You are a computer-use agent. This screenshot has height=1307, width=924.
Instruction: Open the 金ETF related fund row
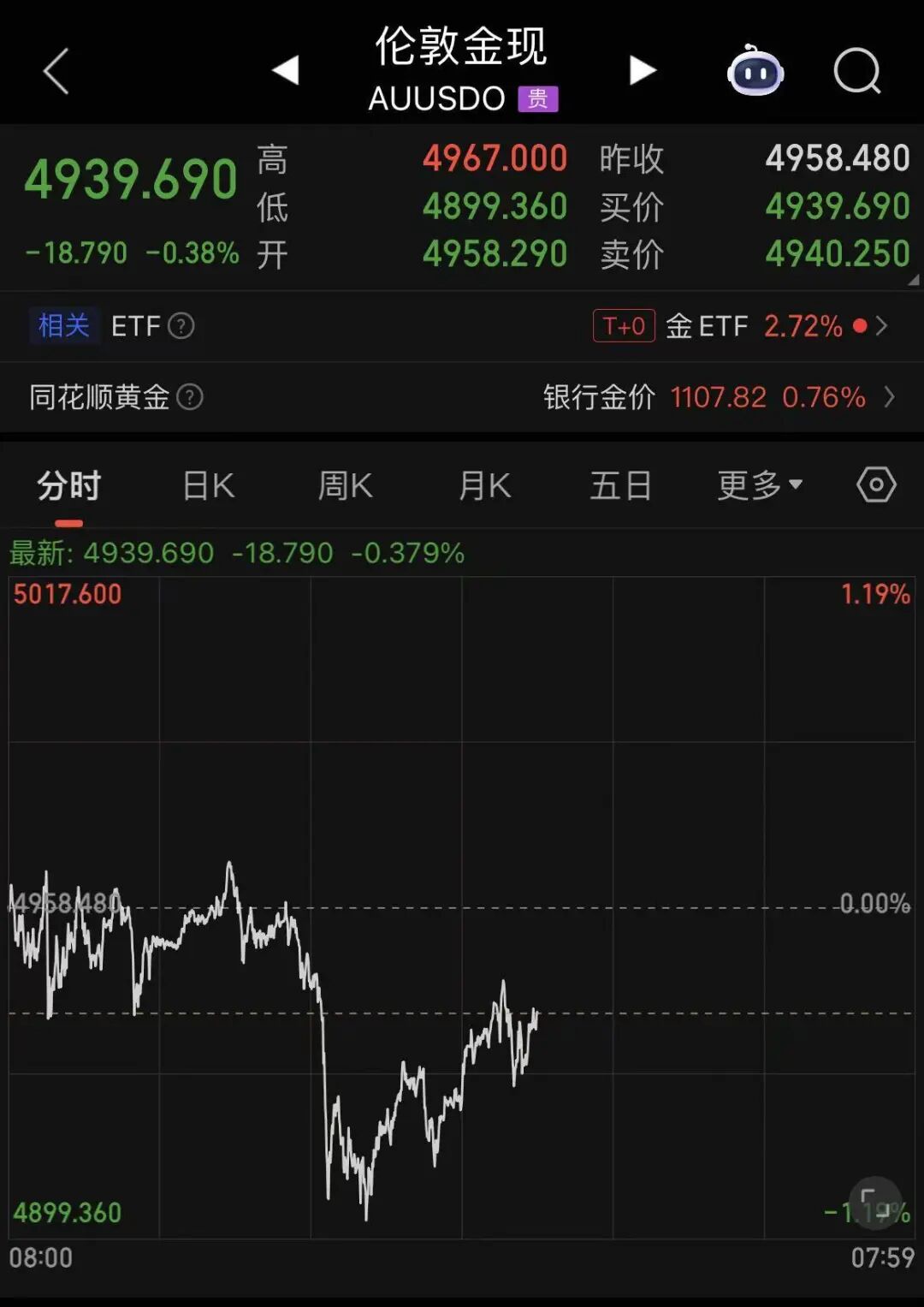coord(741,326)
